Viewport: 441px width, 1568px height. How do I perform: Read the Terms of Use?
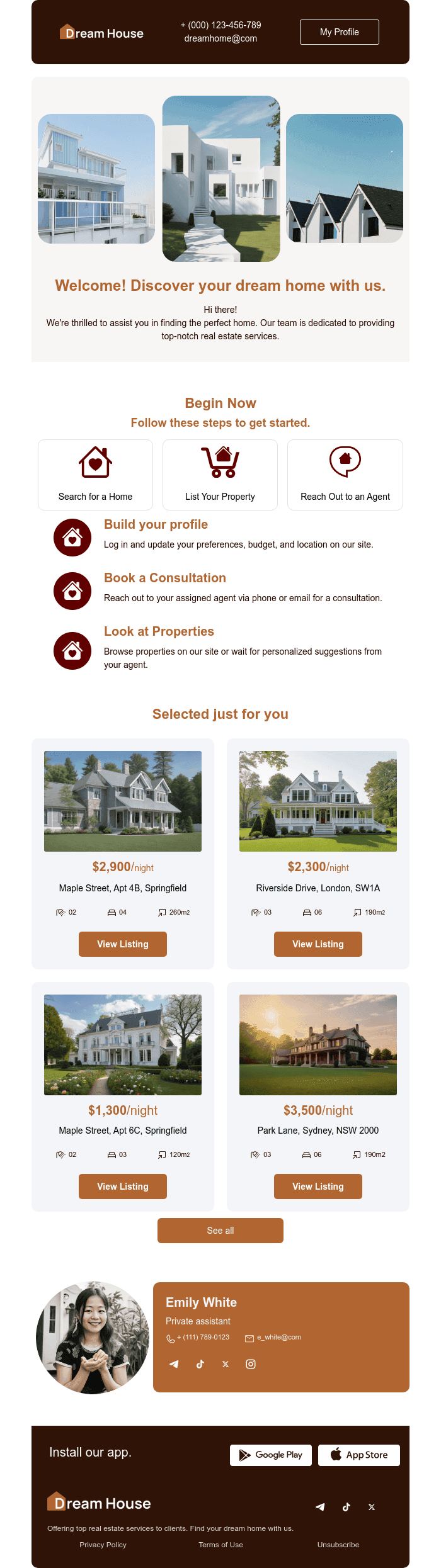220,1545
